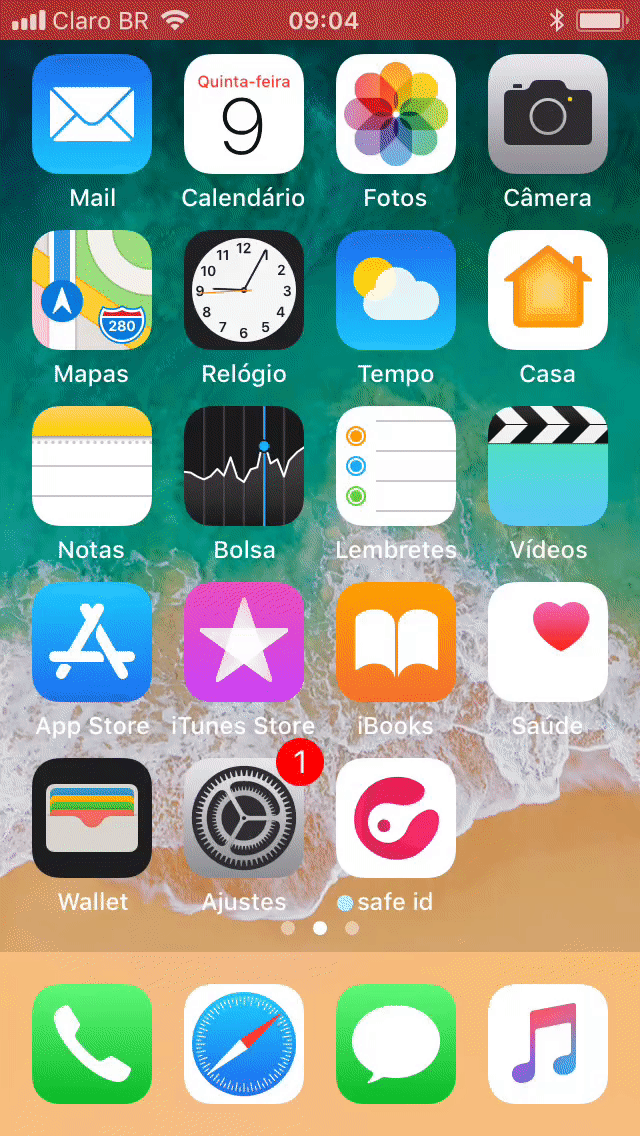Open Safari browser in the dock
The height and width of the screenshot is (1136, 640).
tap(244, 1044)
